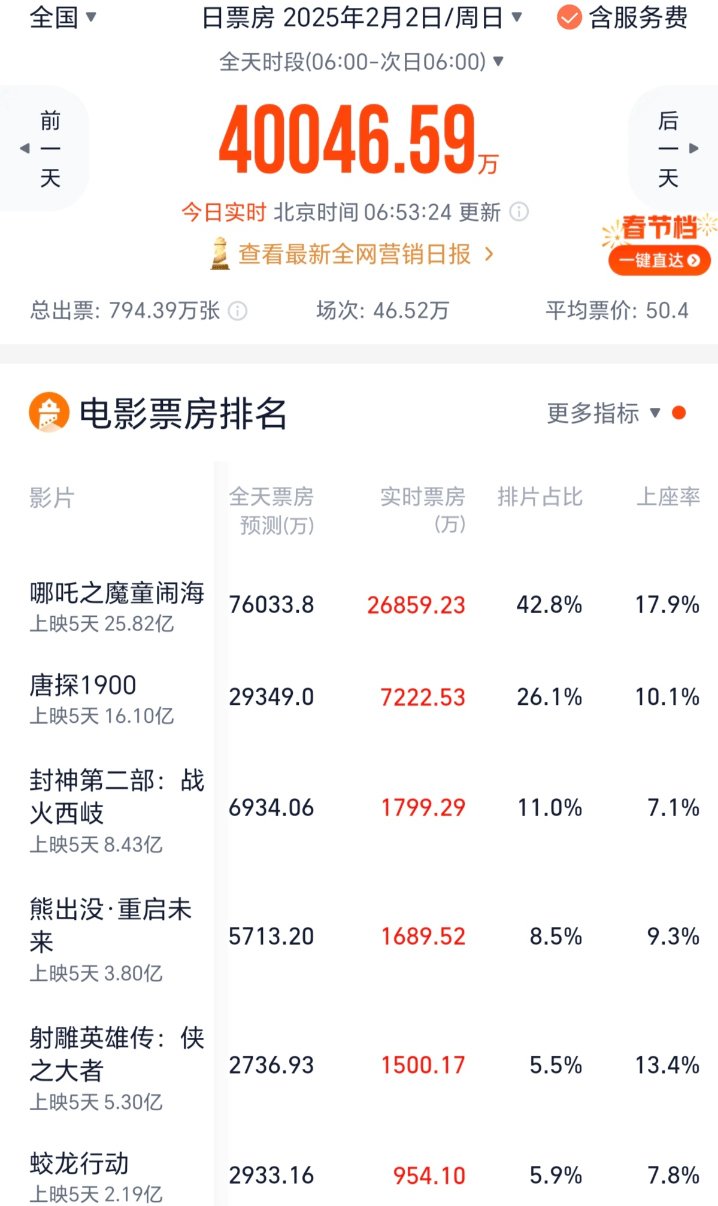
Task: Expand the 全天时段 time range selector
Action: click(x=362, y=62)
